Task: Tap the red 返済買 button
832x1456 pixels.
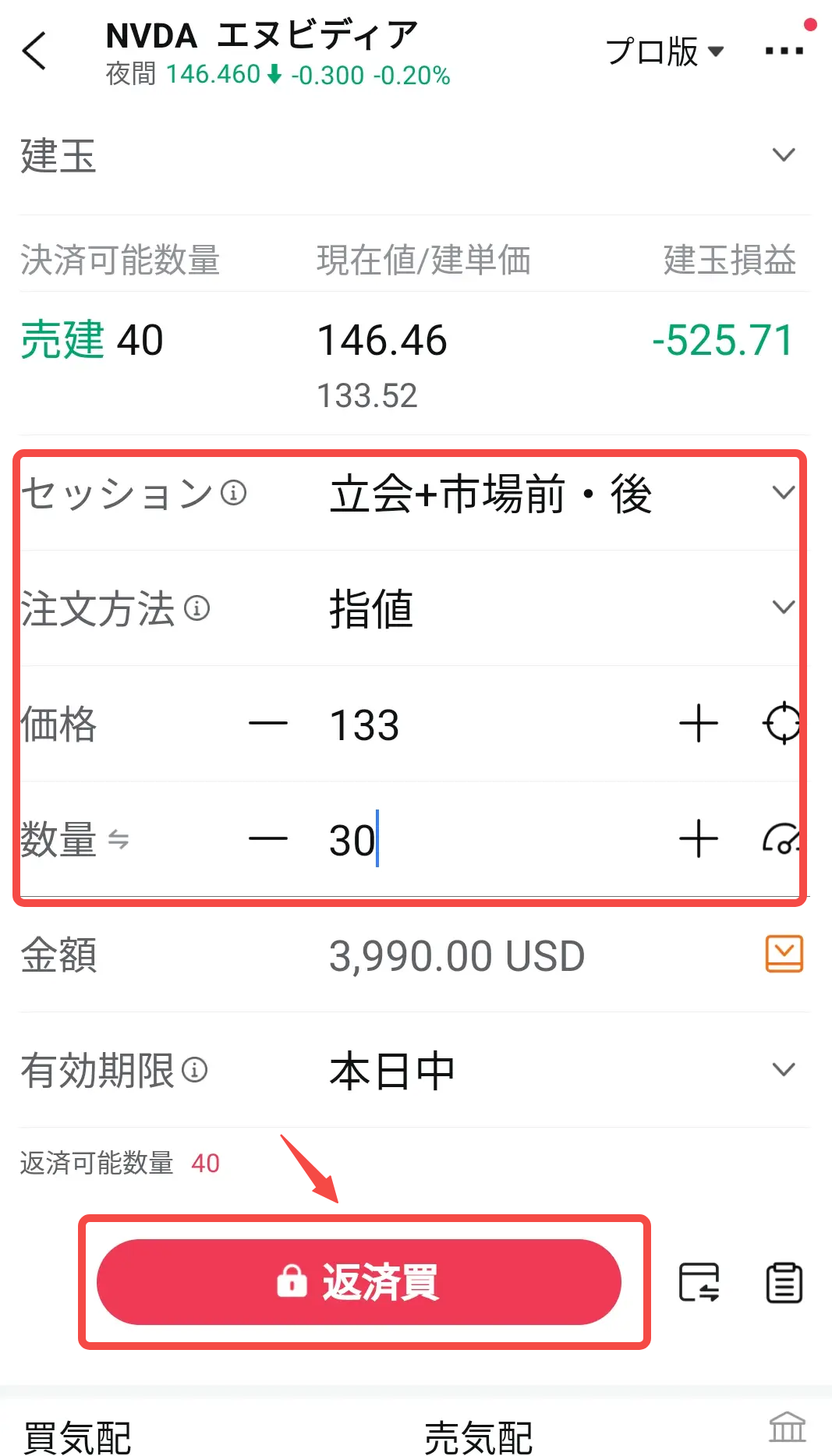Action: coord(359,1282)
